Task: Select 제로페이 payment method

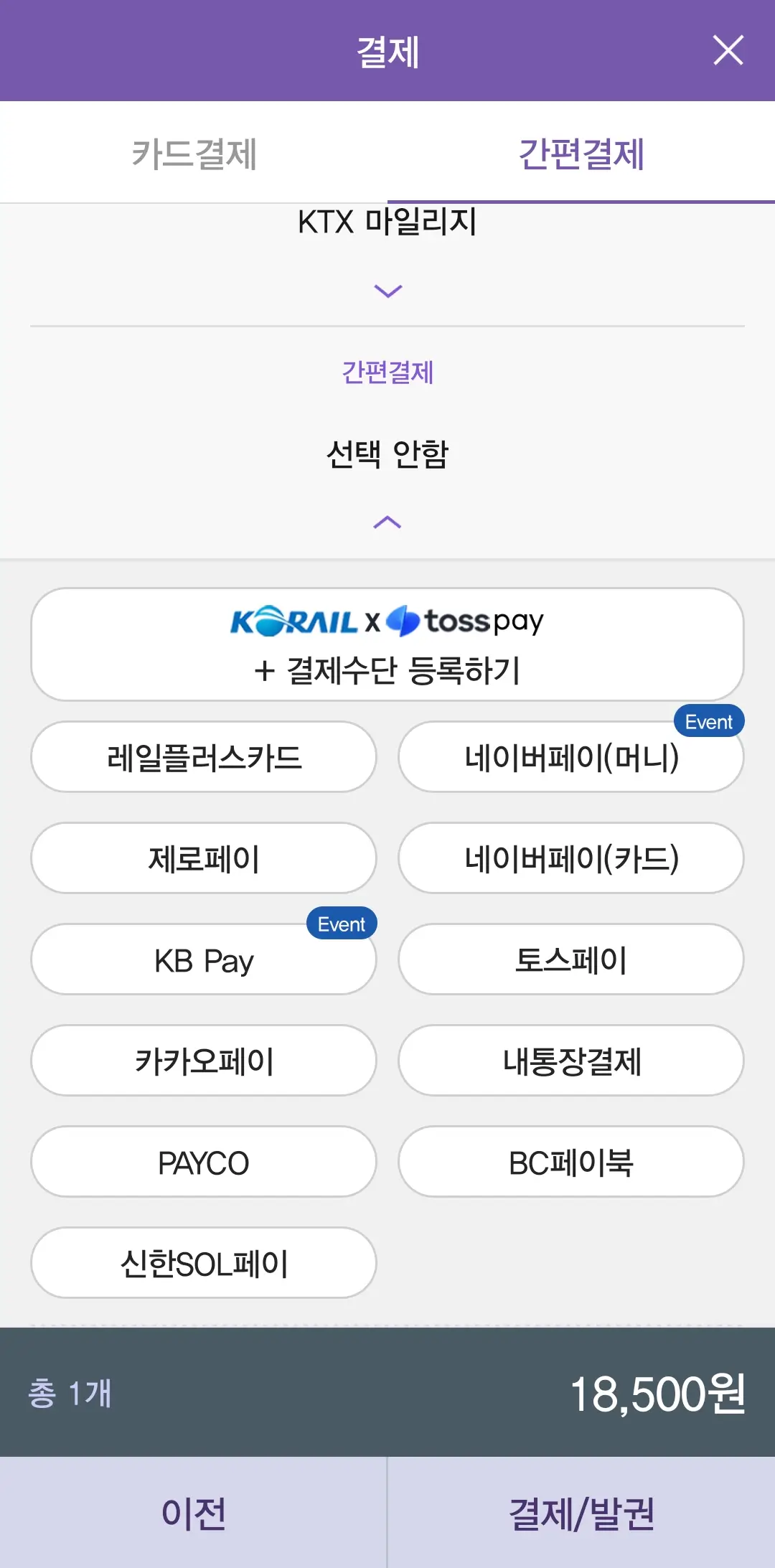Action: tap(203, 858)
